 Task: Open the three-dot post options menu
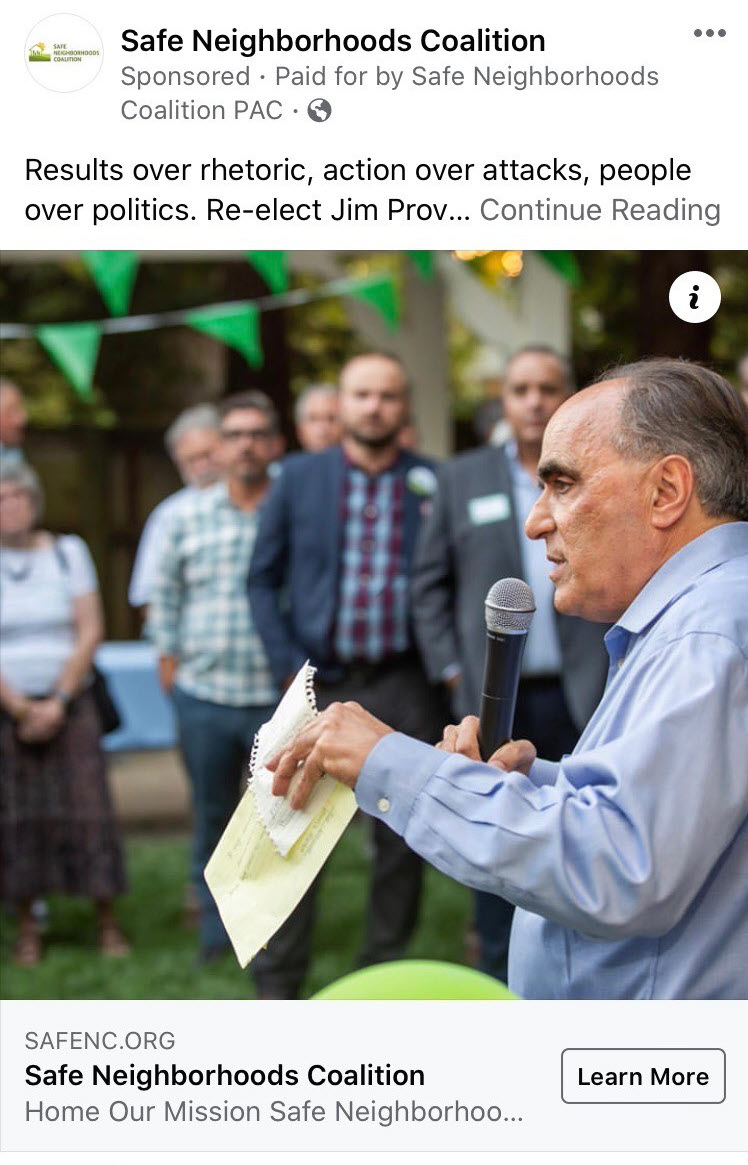point(709,33)
